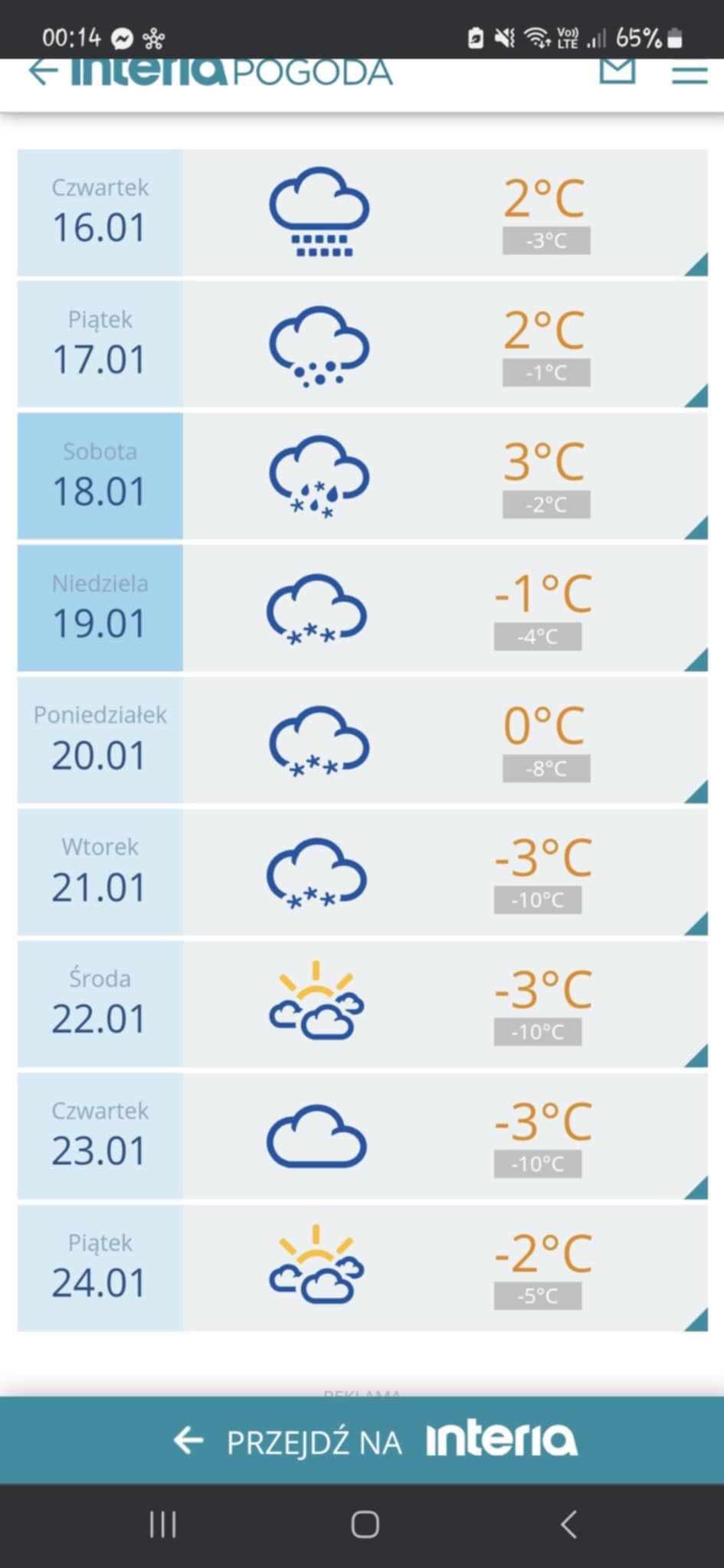
Task: Tap Przejdź na Interia banner
Action: (x=362, y=1440)
